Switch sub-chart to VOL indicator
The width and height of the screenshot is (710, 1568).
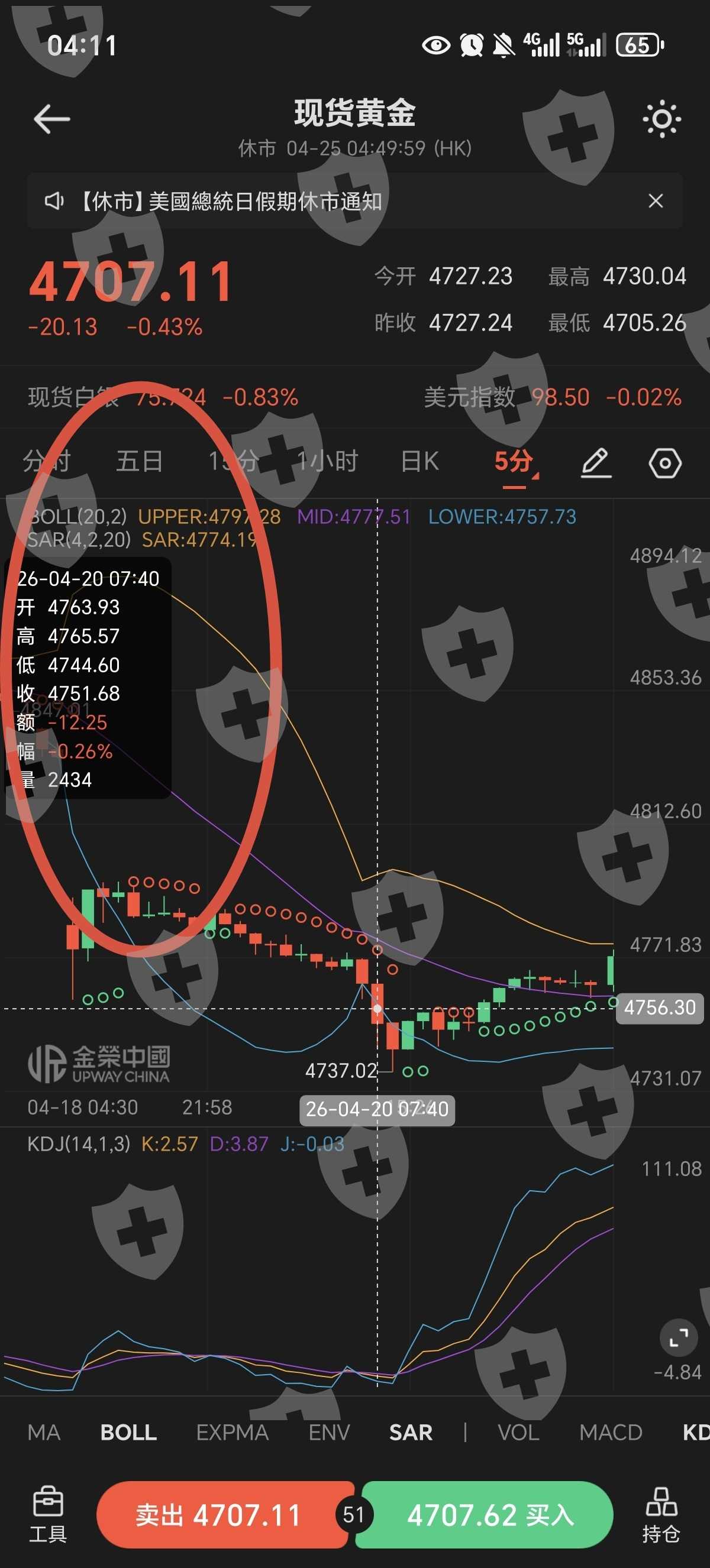pos(518,1432)
